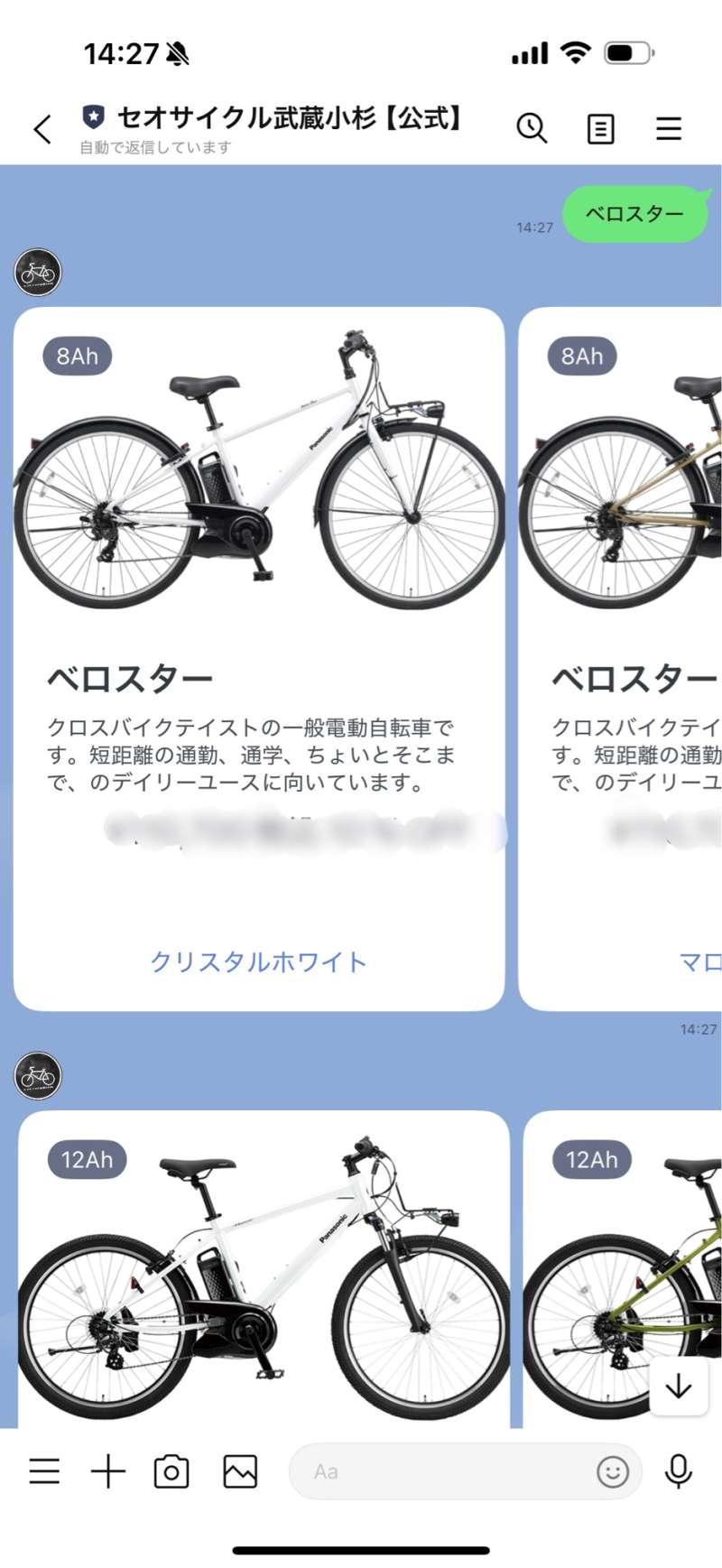This screenshot has width=722, height=1568.
Task: Open the account's bicycle avatar profile
Action: 38,272
